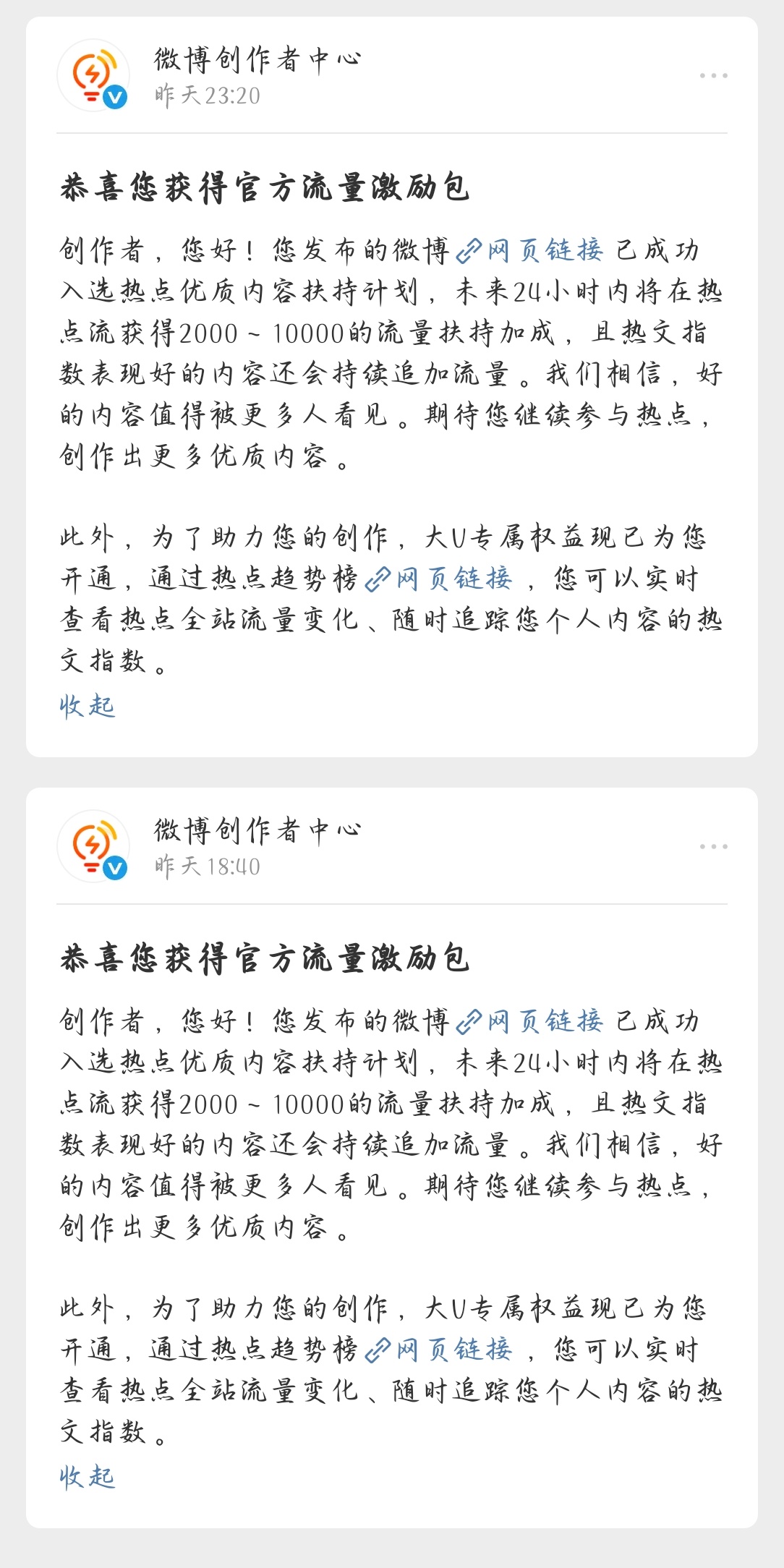Screen dimensions: 784x1568
Task: Open the 热点趋势榜 网页链接 in the second post
Action: (x=455, y=1348)
